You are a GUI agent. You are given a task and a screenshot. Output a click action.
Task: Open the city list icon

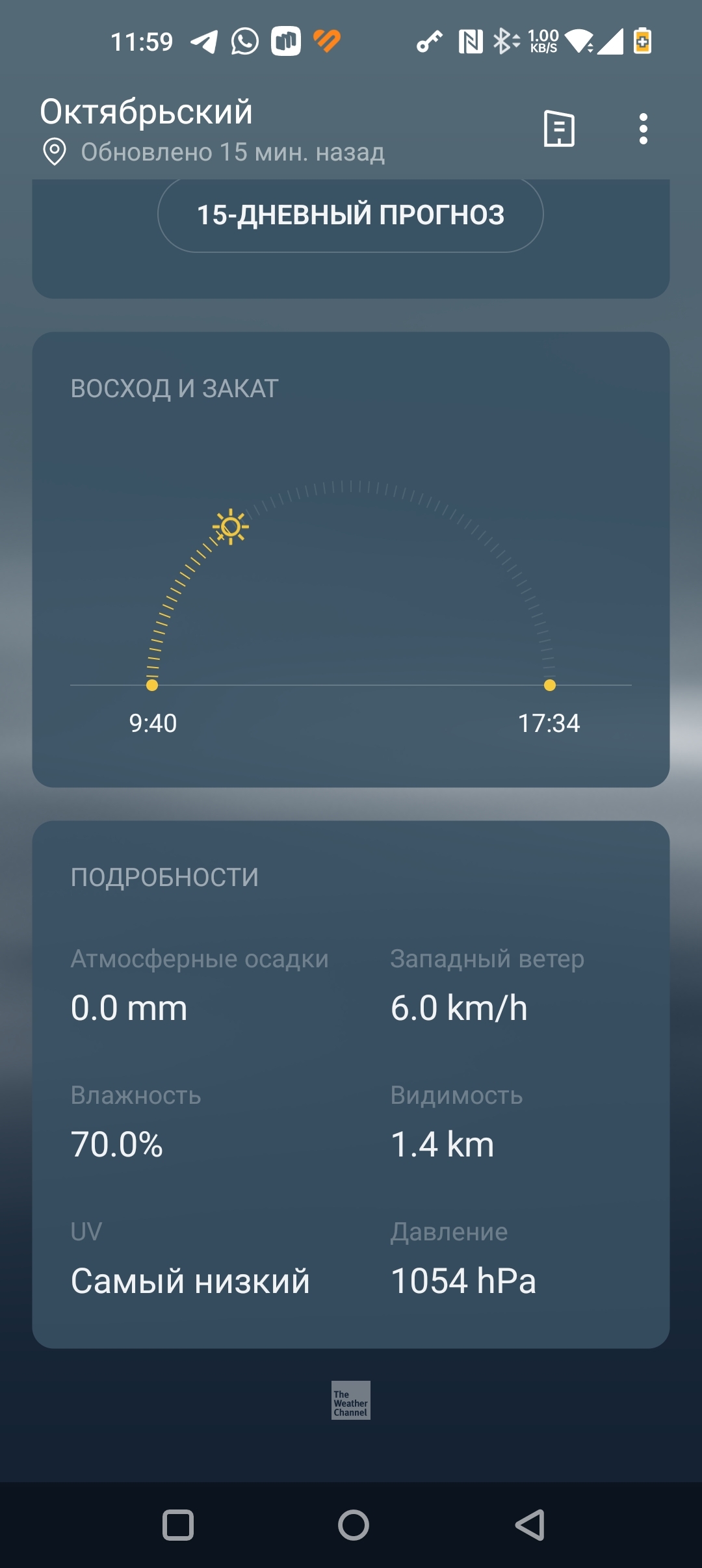pyautogui.click(x=559, y=129)
